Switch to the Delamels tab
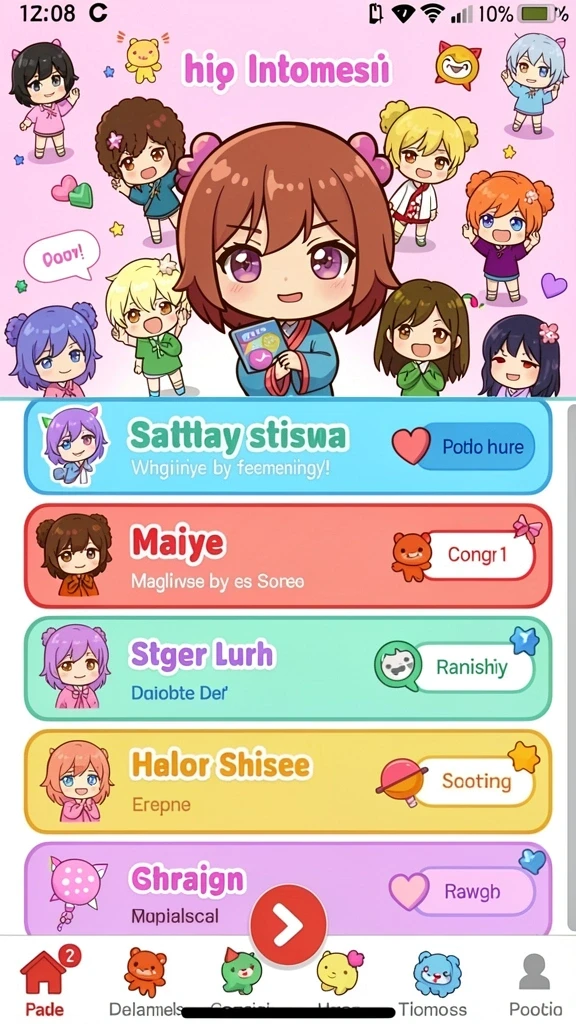Viewport: 576px width, 1024px height. tap(145, 982)
